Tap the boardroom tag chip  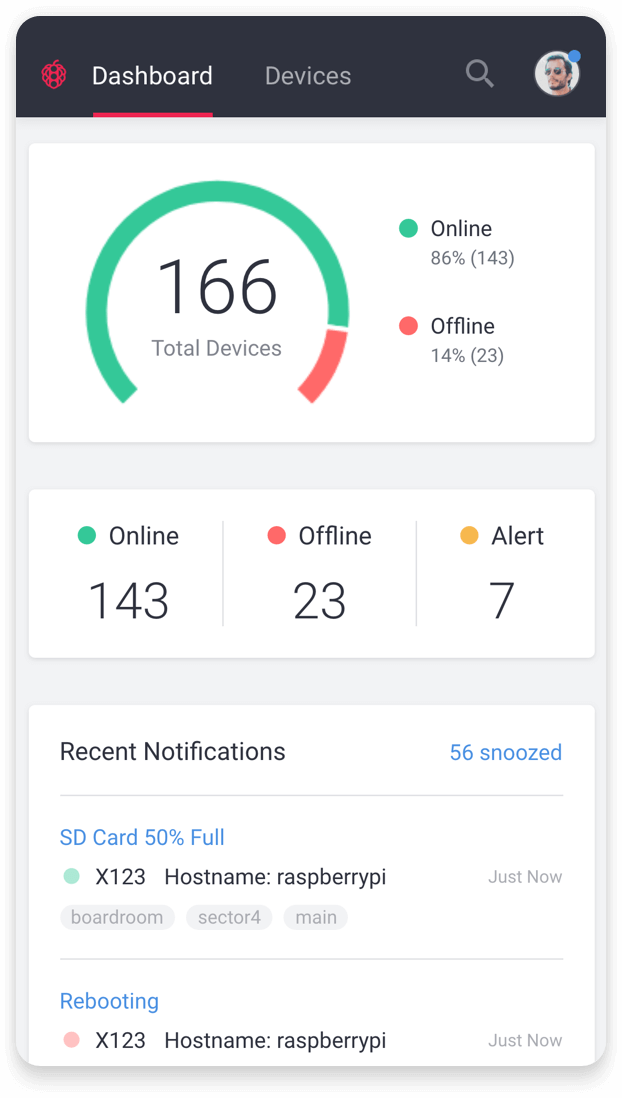click(x=117, y=917)
